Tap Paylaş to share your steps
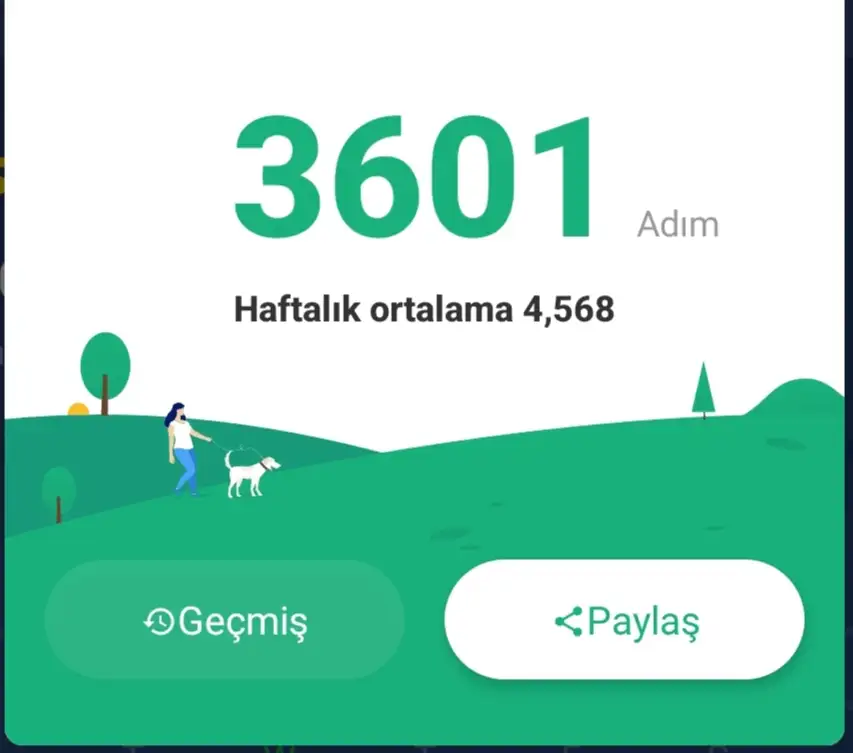The image size is (853, 753). (625, 621)
